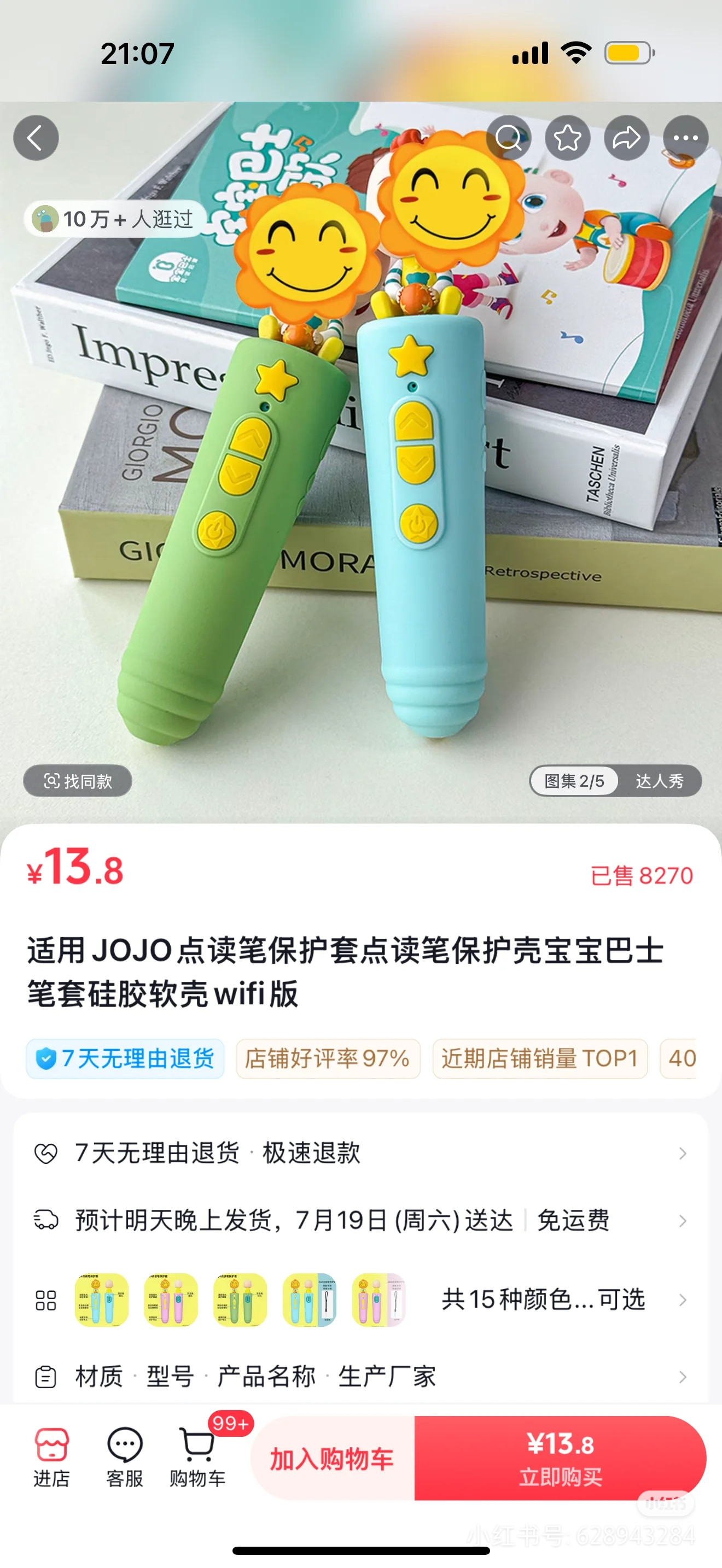Open the 共15种颜色可选 color options
722x1568 pixels.
[x=543, y=1300]
